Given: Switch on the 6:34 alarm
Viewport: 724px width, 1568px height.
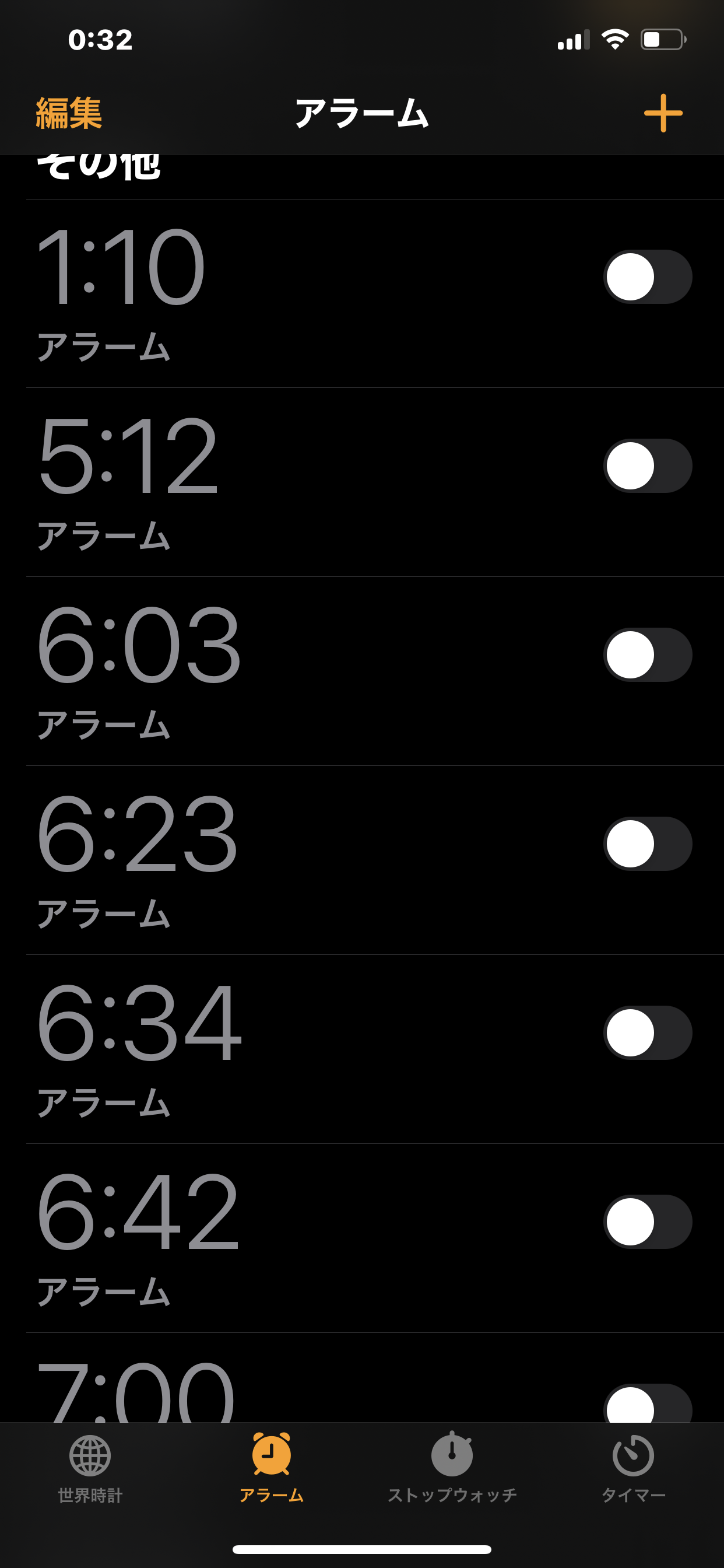Looking at the screenshot, I should (x=647, y=1033).
